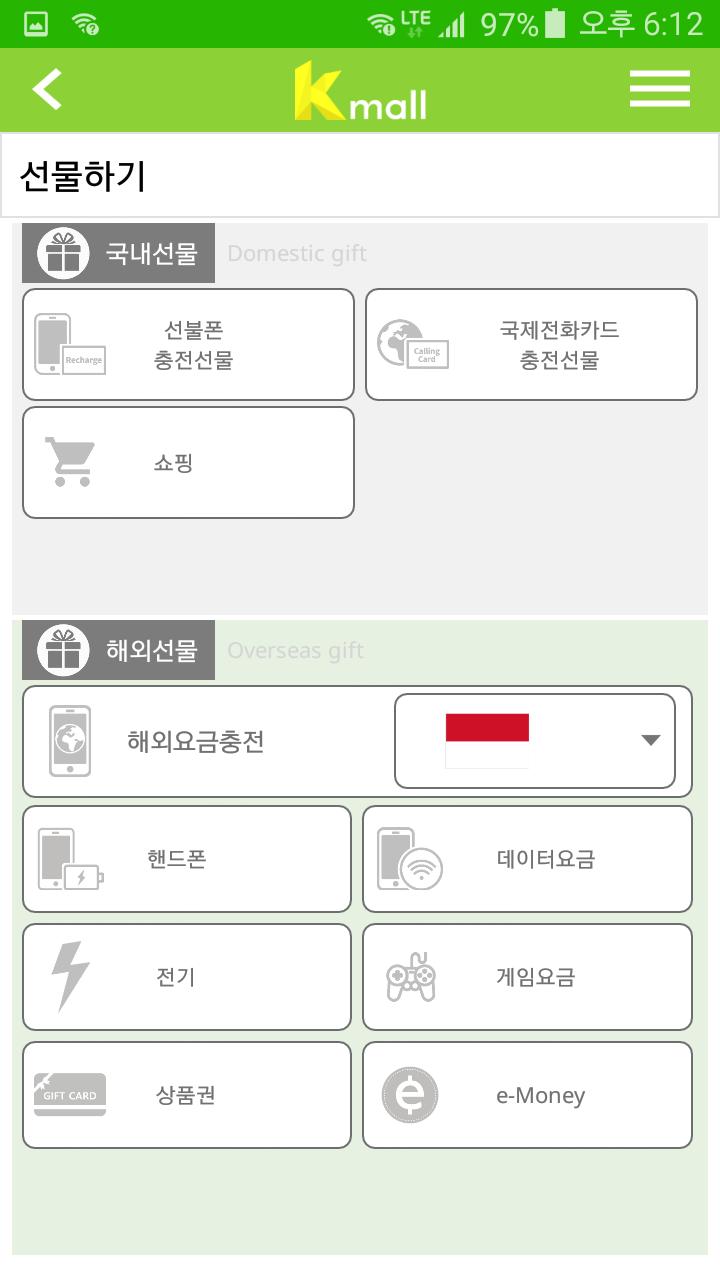Expand the country flag dropdown

(535, 741)
